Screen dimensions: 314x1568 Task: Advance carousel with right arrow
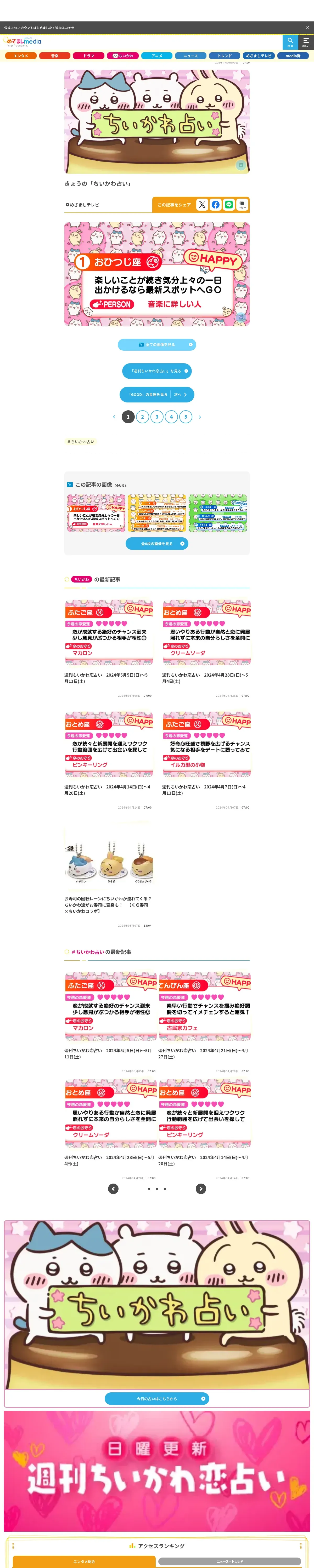pos(201,1188)
